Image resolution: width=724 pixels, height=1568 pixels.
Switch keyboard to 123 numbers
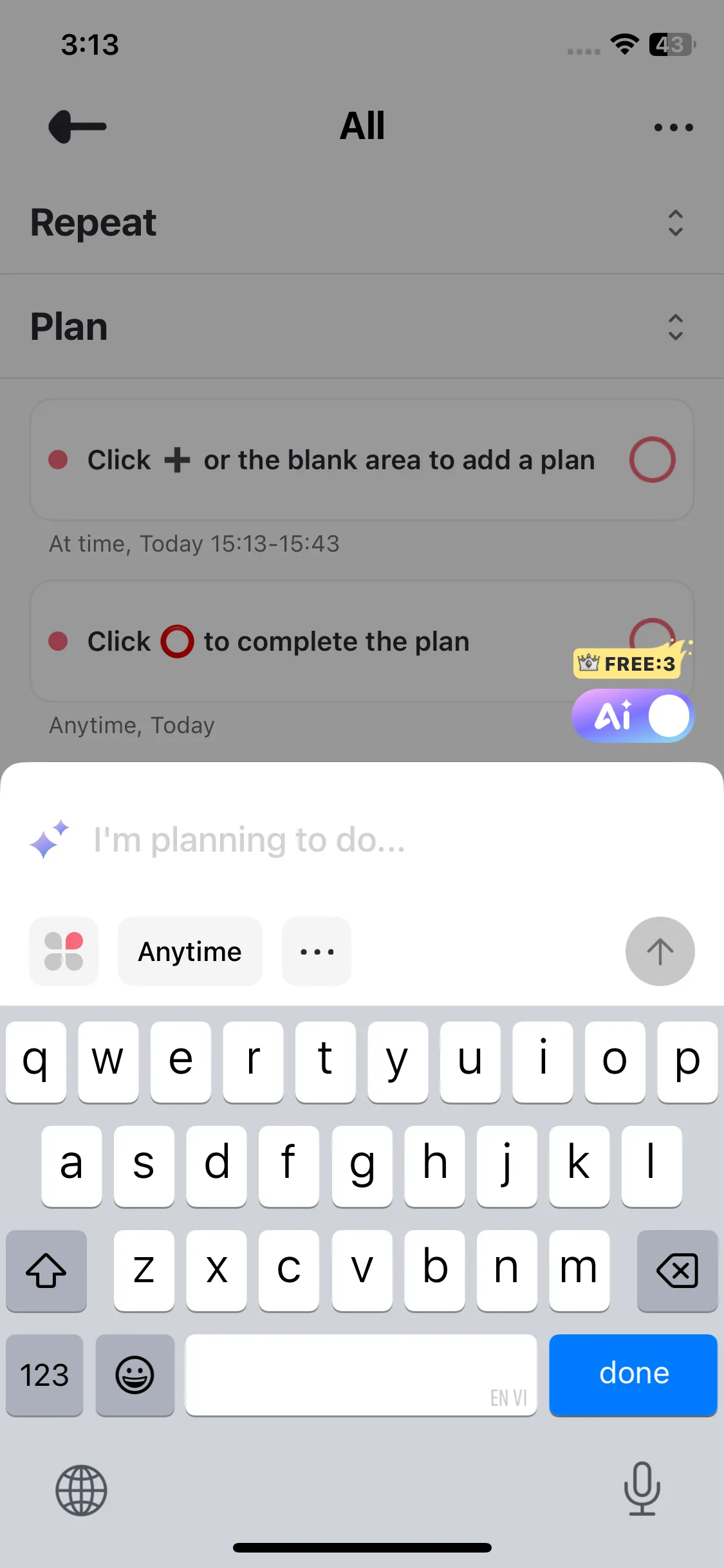(x=44, y=1375)
